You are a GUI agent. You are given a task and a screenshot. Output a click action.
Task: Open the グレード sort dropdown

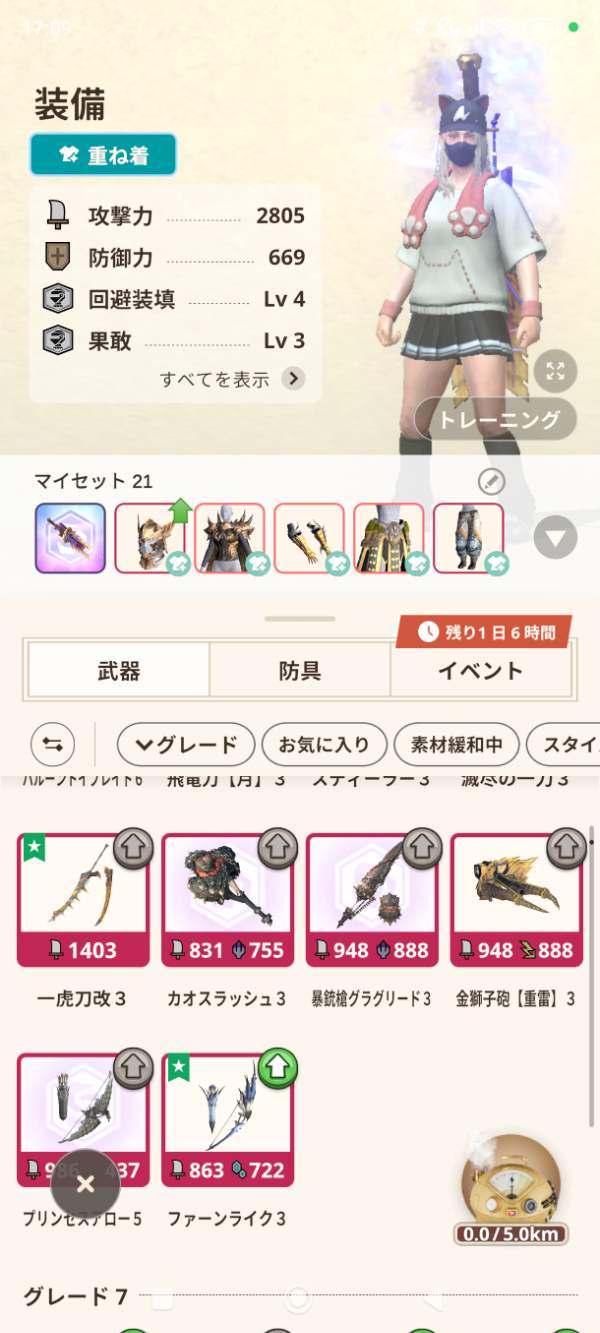[186, 744]
